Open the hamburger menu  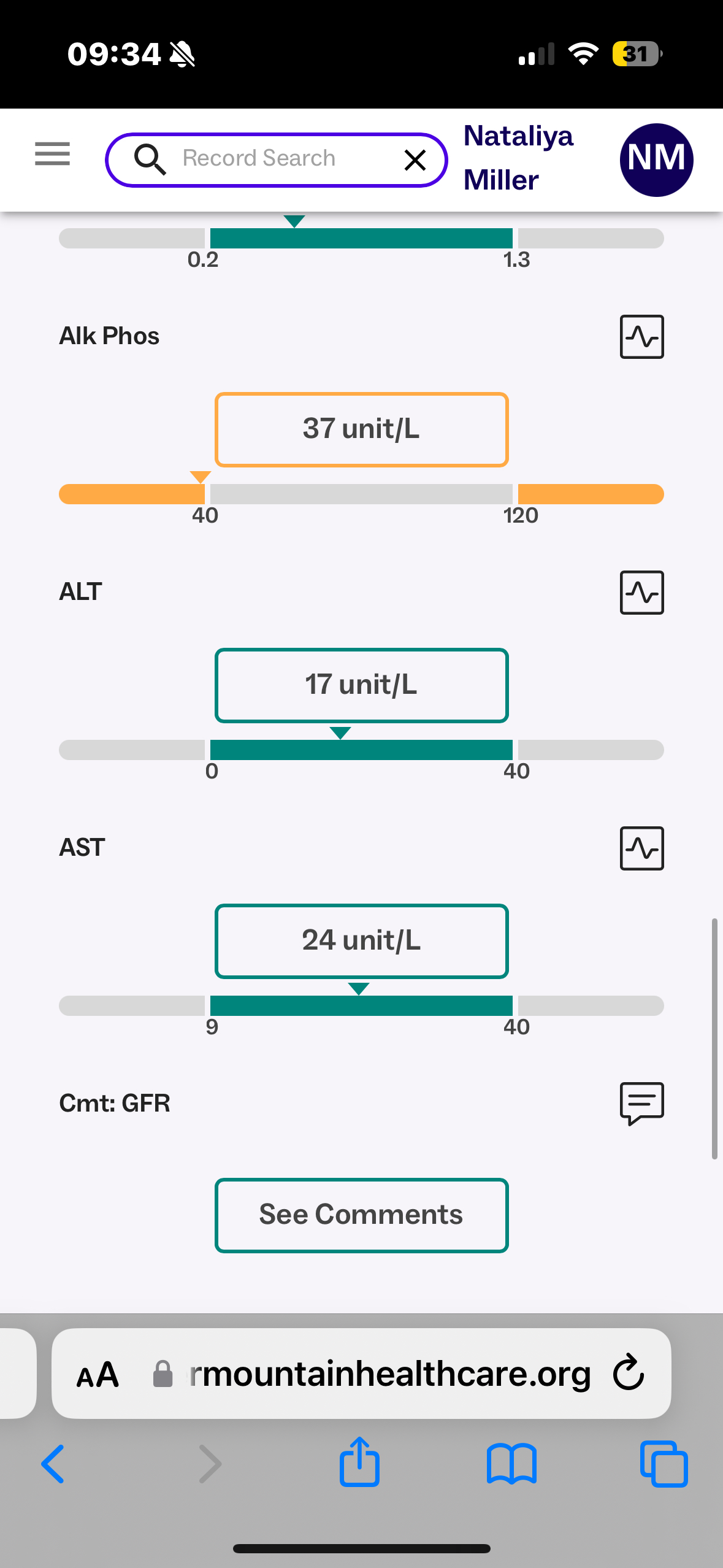tap(52, 153)
